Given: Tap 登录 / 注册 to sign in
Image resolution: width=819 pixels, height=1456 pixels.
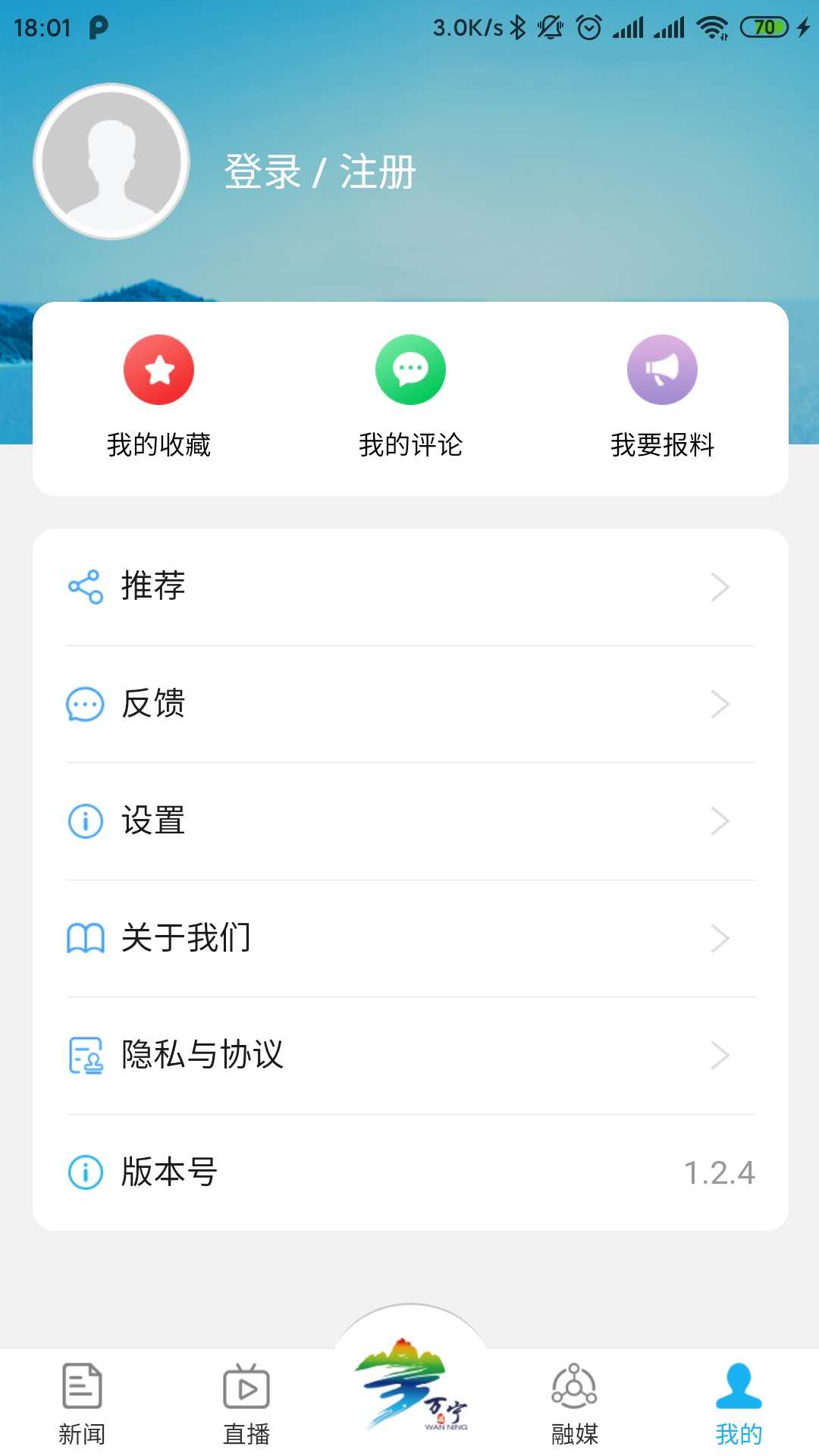Looking at the screenshot, I should (318, 171).
